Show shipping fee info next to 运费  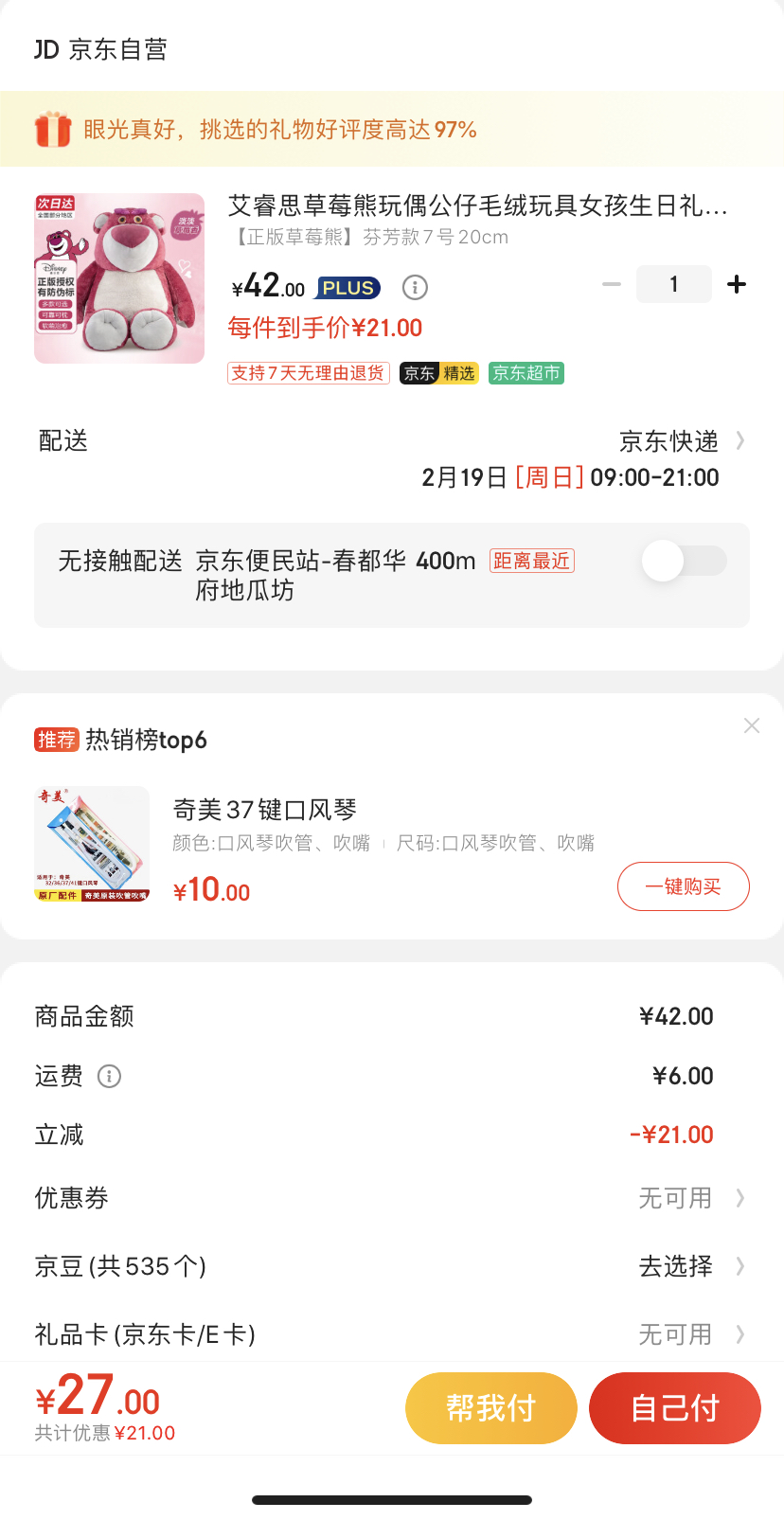coord(110,1077)
